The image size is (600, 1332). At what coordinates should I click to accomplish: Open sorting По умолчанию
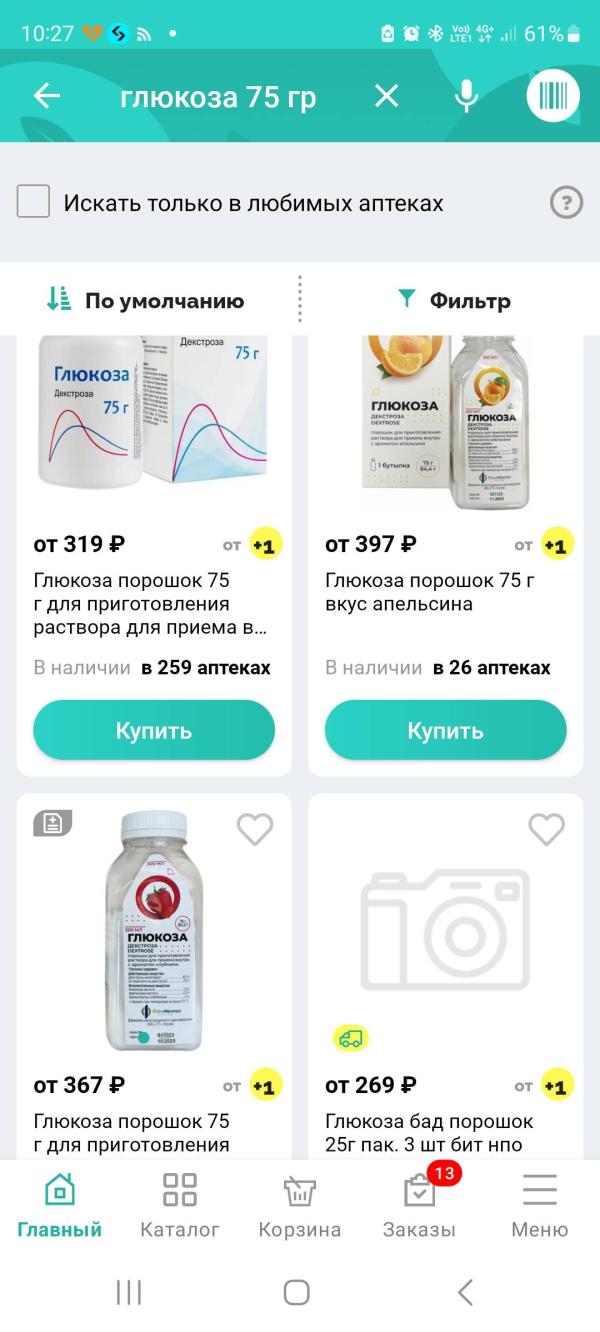[146, 300]
